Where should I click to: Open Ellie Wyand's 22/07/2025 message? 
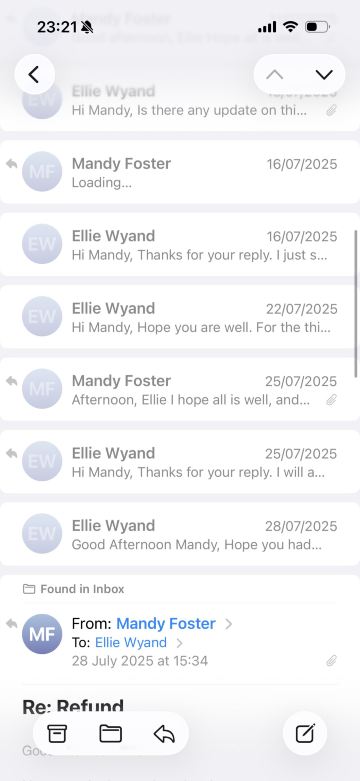point(180,317)
